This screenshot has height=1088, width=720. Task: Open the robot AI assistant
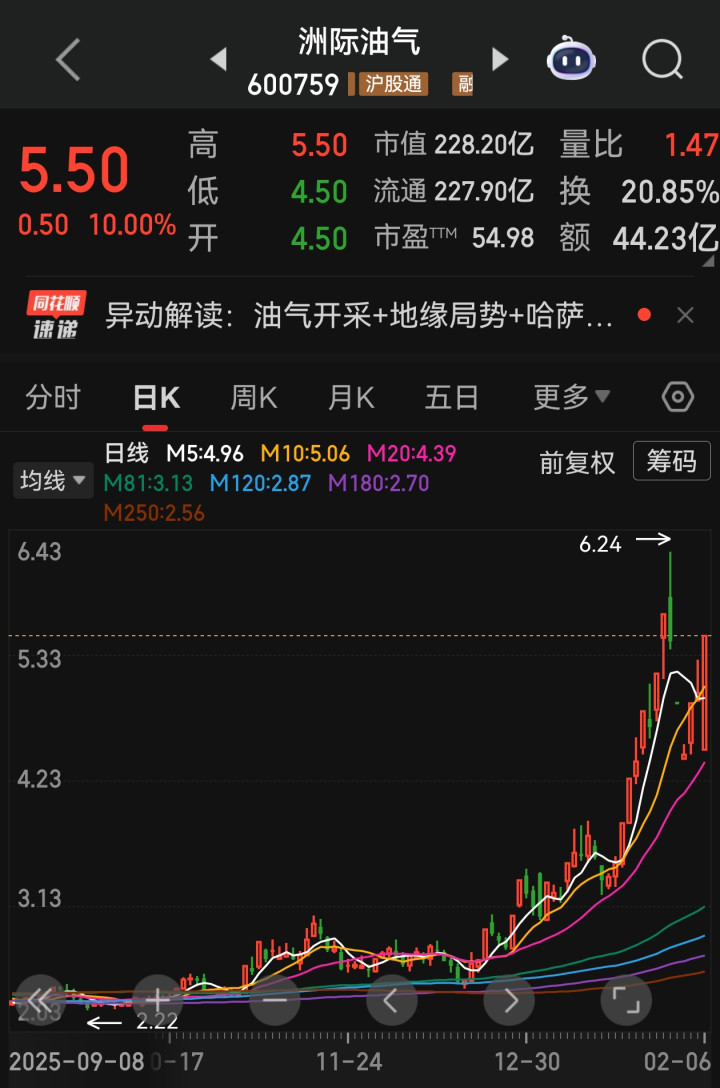571,60
